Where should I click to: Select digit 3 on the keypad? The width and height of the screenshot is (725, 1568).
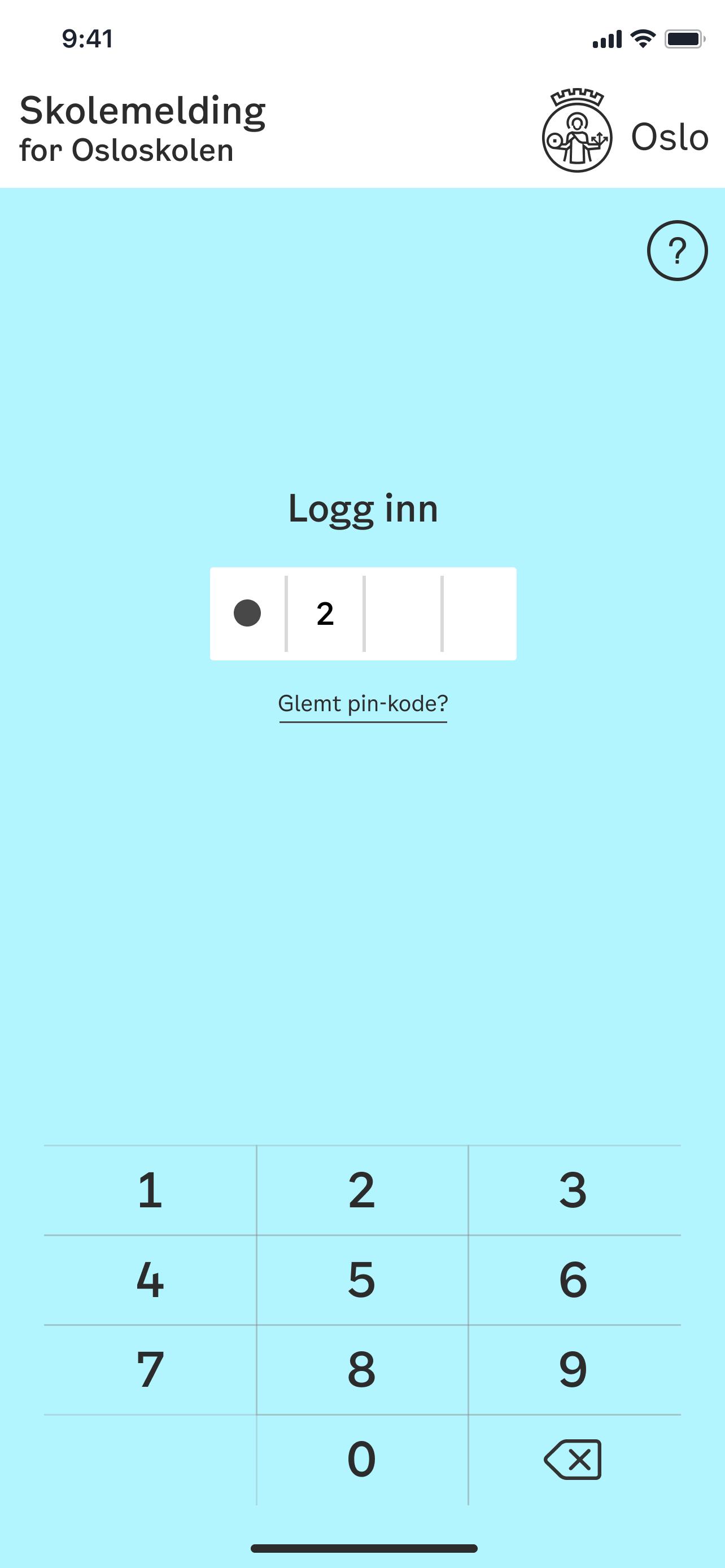574,1190
